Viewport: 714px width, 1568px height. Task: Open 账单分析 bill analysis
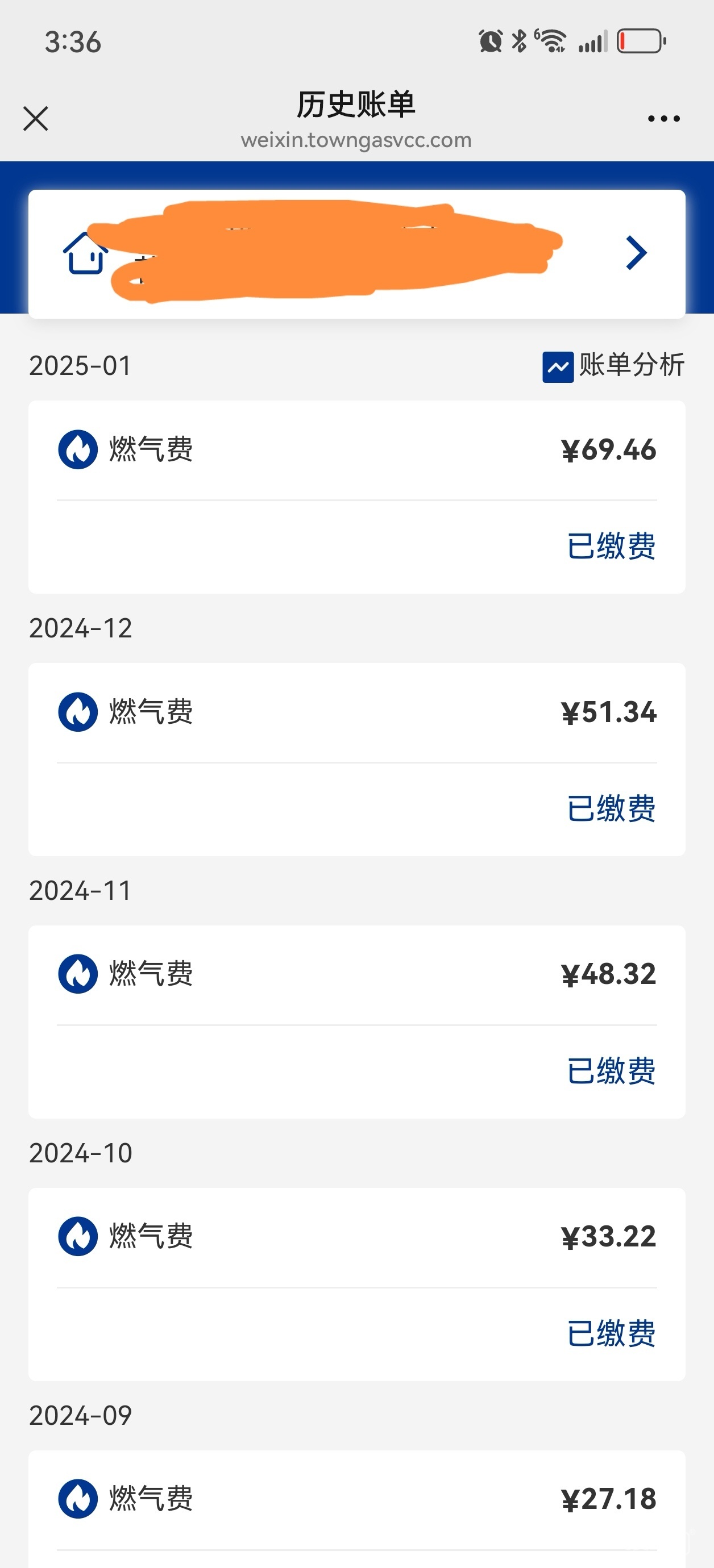click(x=613, y=366)
